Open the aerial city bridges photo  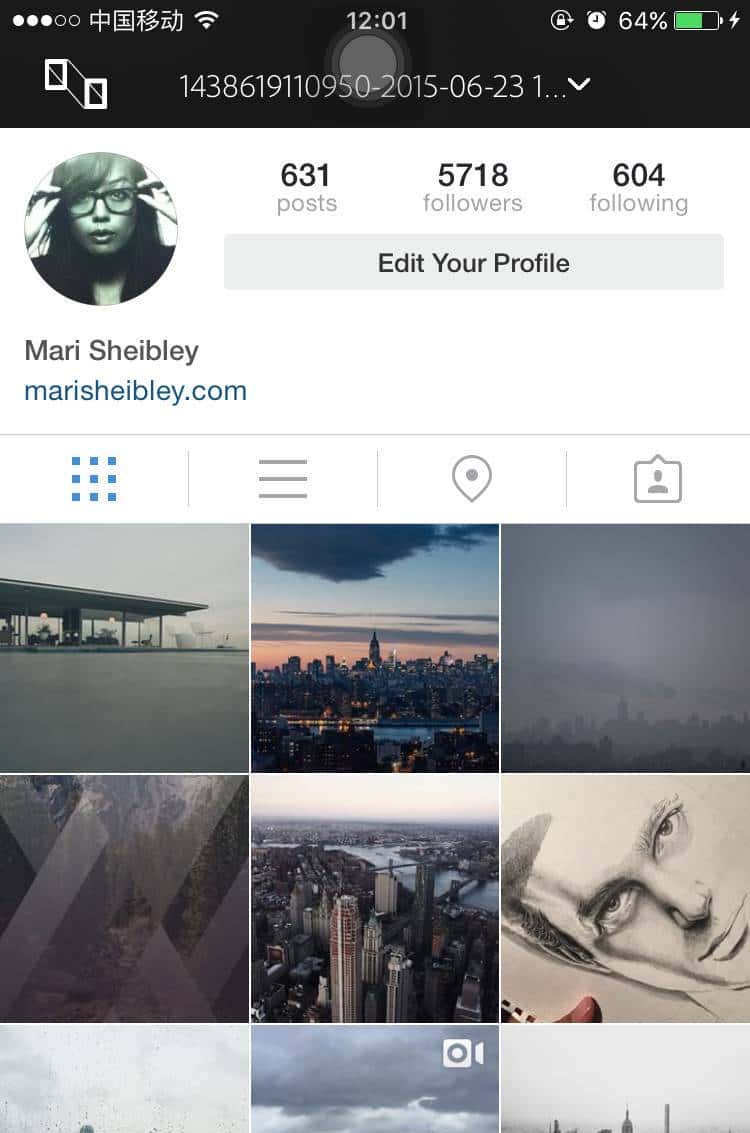tap(374, 898)
